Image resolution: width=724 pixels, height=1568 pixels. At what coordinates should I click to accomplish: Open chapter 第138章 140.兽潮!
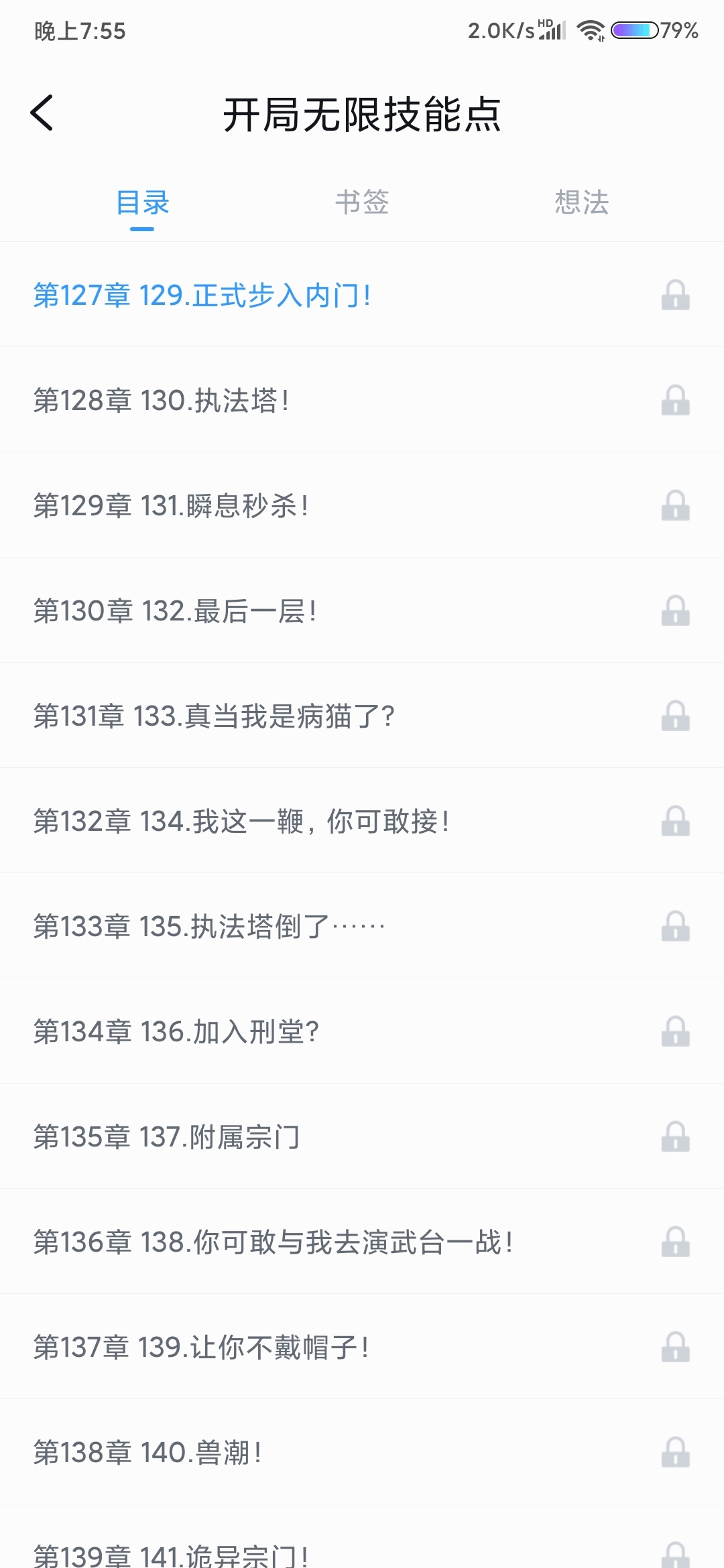coord(362,1452)
